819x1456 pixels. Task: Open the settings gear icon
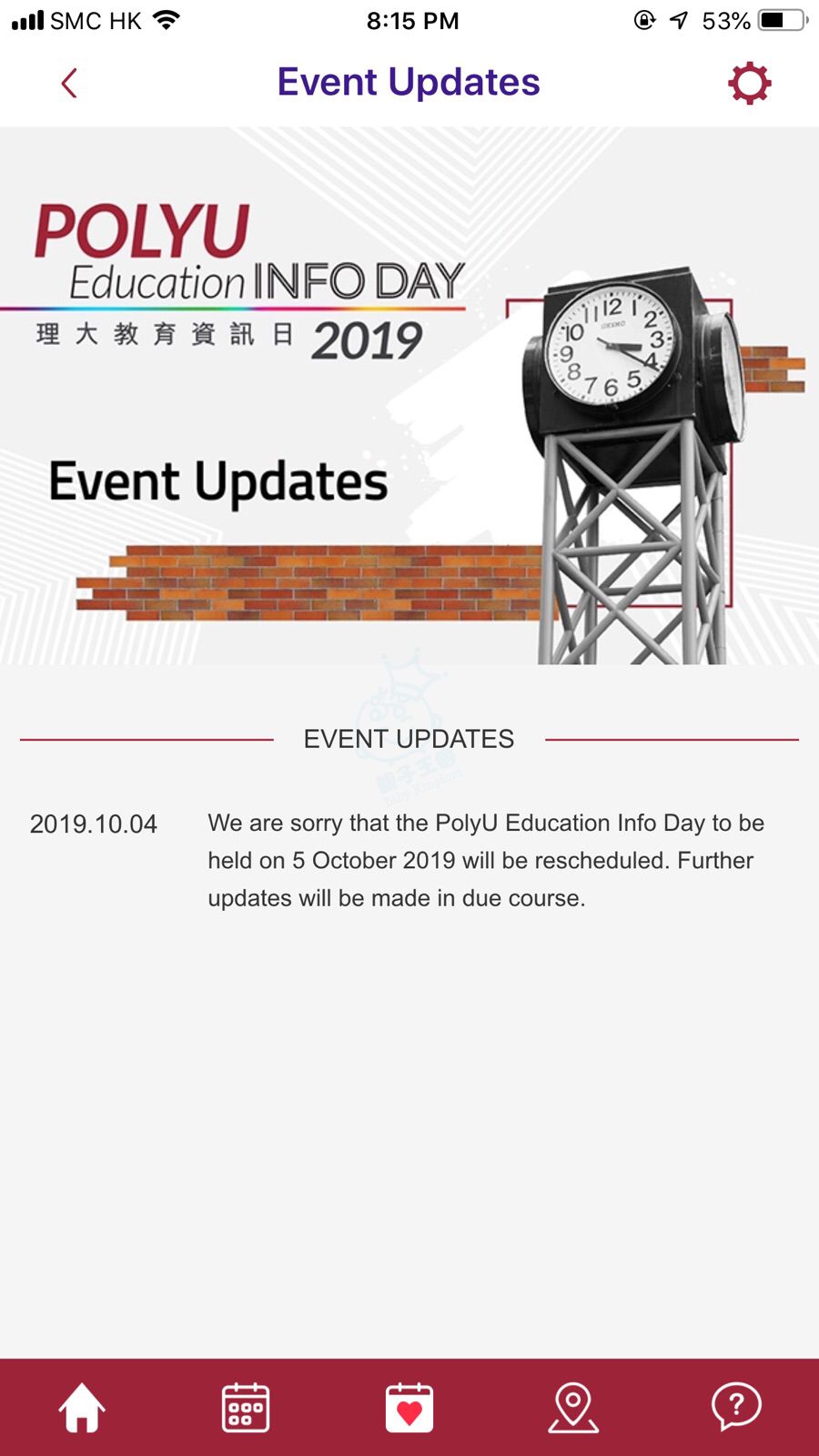pyautogui.click(x=749, y=83)
